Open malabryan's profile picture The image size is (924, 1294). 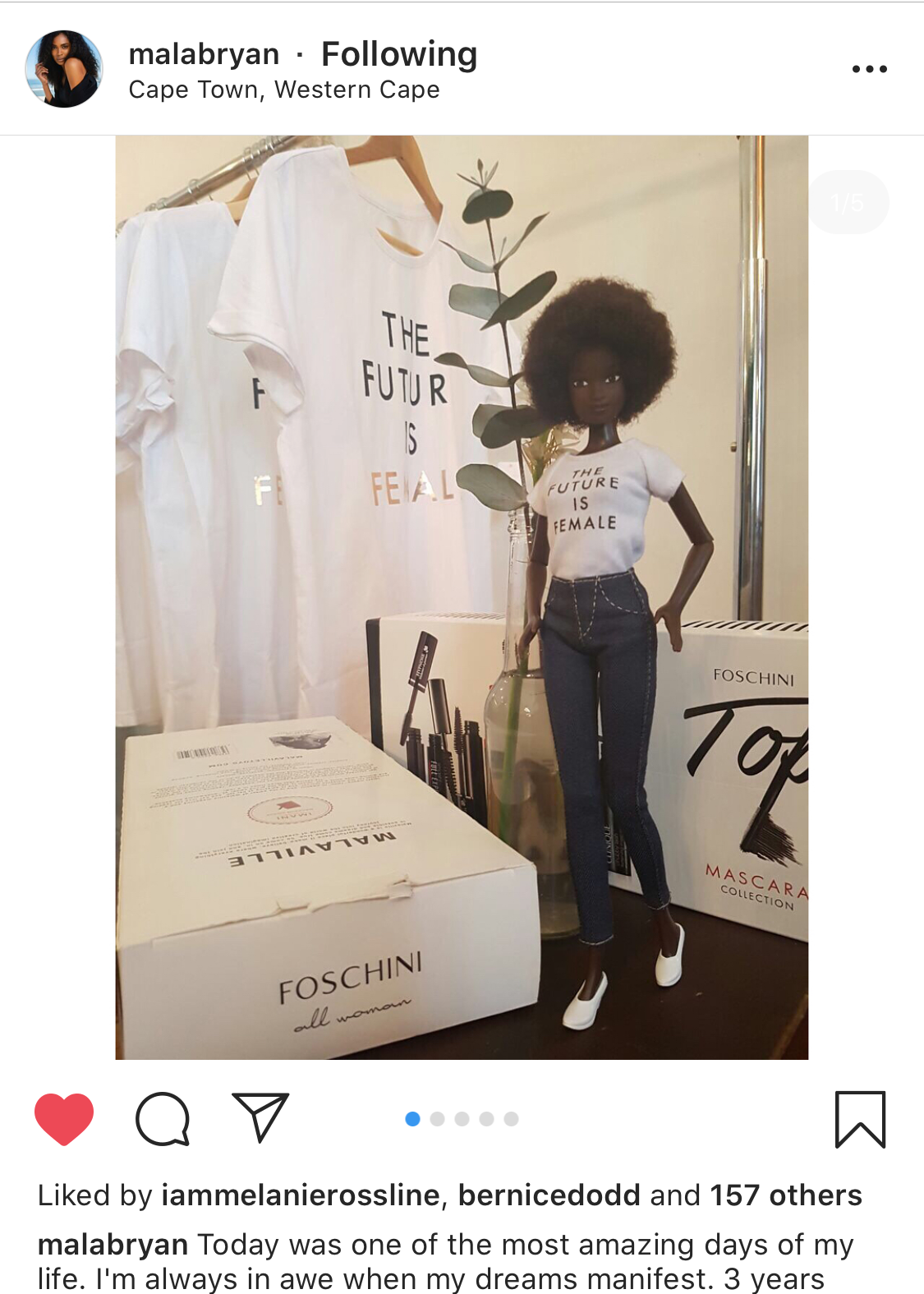pos(64,69)
